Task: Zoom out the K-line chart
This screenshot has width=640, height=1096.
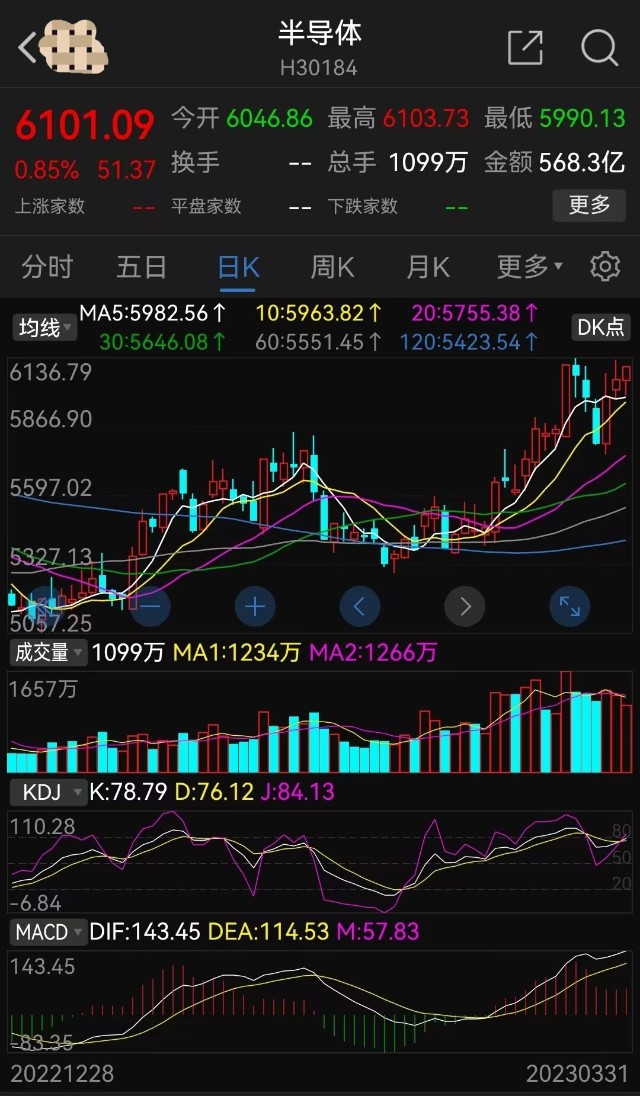Action: click(150, 606)
